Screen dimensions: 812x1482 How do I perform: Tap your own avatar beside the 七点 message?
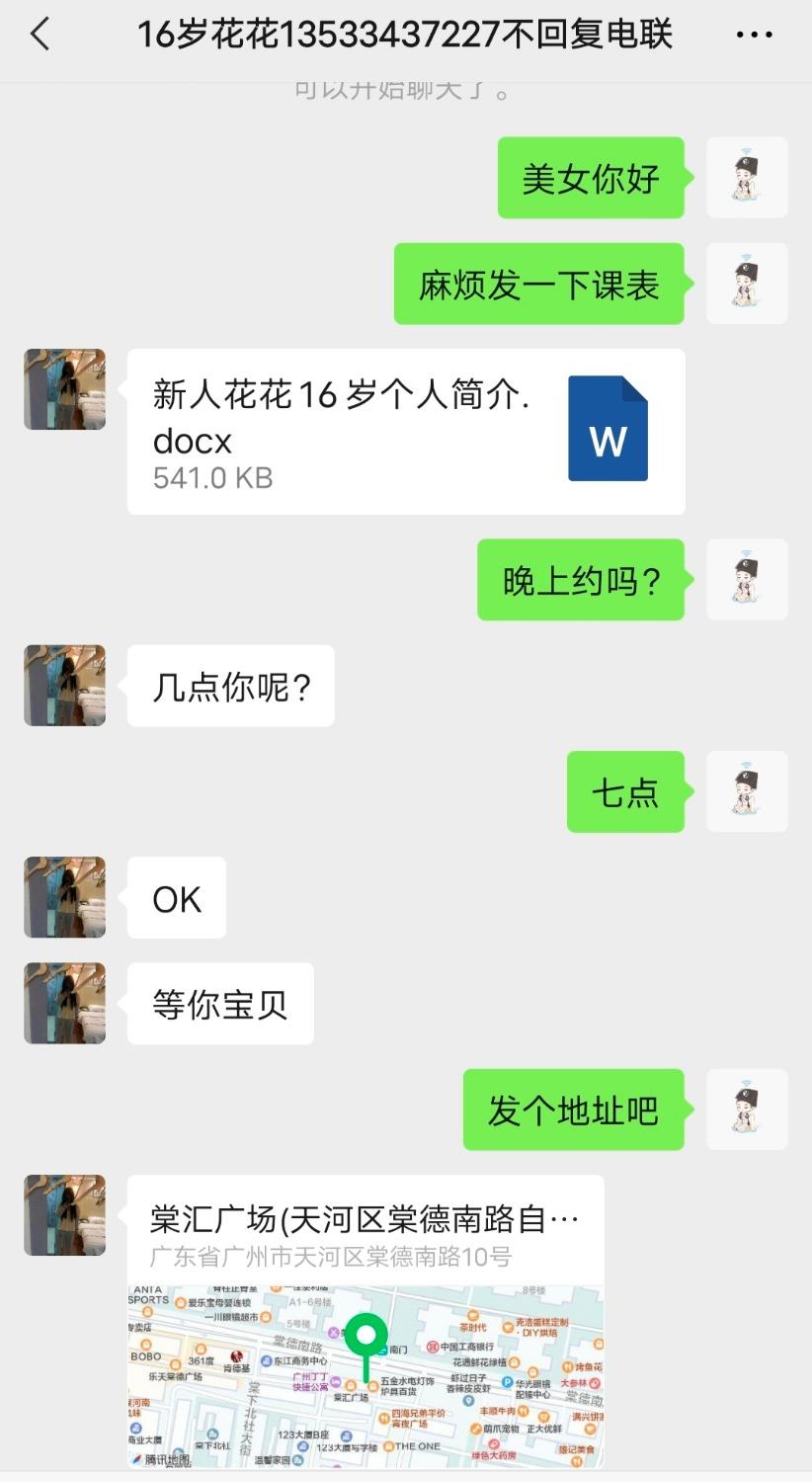tap(747, 791)
